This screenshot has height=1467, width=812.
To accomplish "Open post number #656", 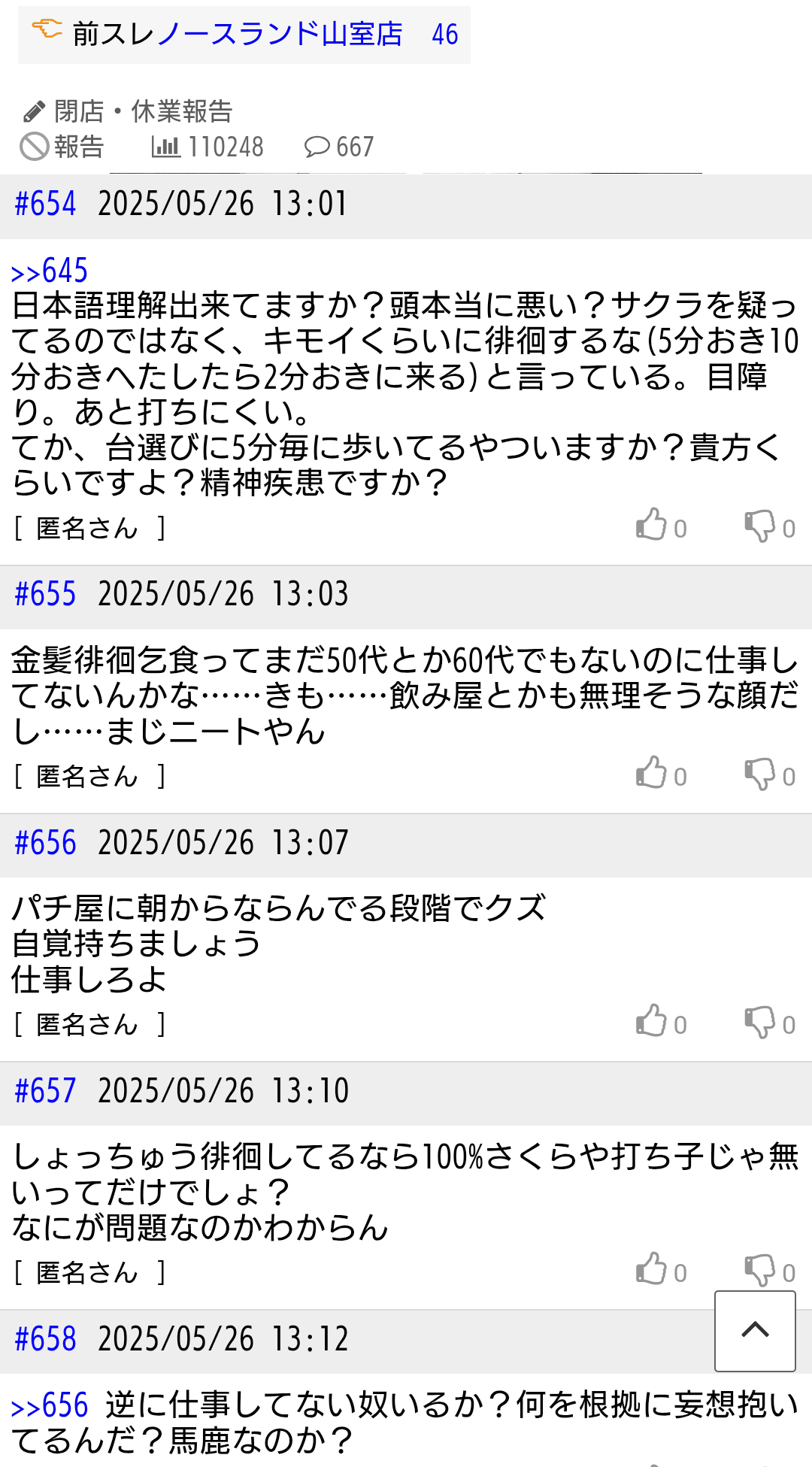I will [x=45, y=843].
